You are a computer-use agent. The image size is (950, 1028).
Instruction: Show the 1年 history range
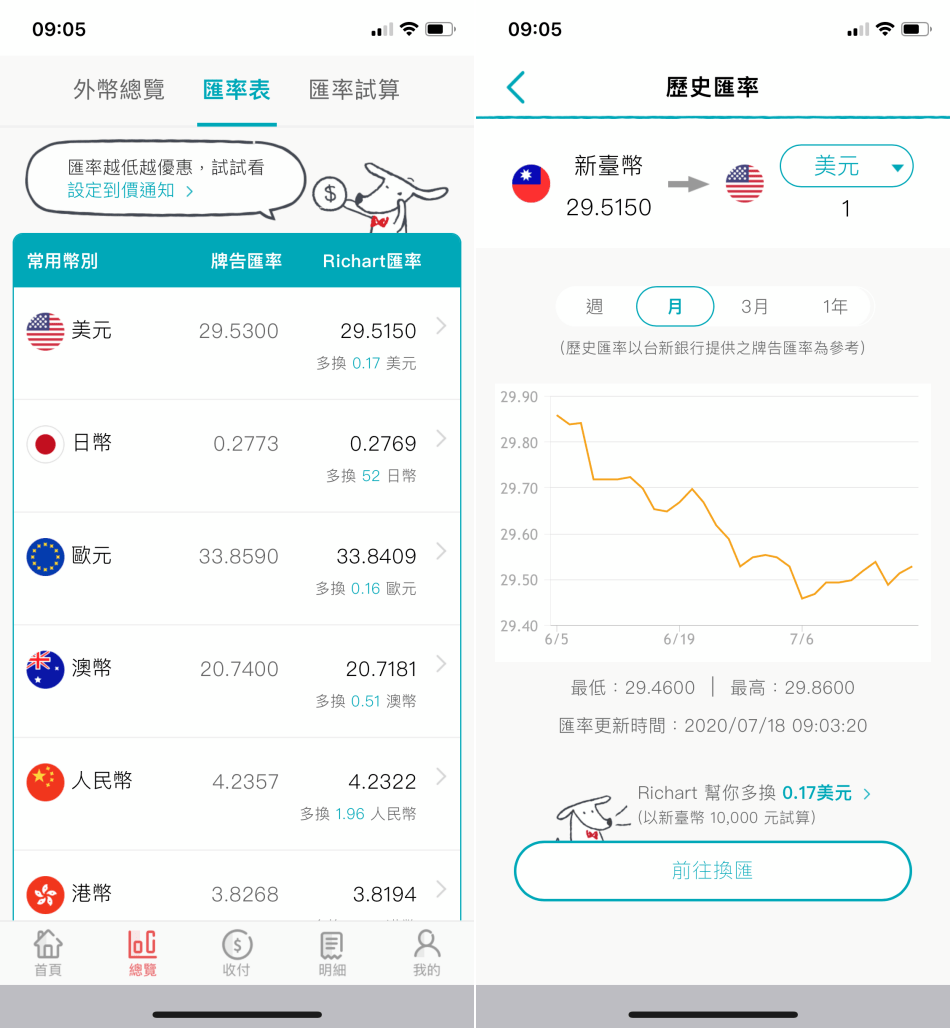click(835, 307)
